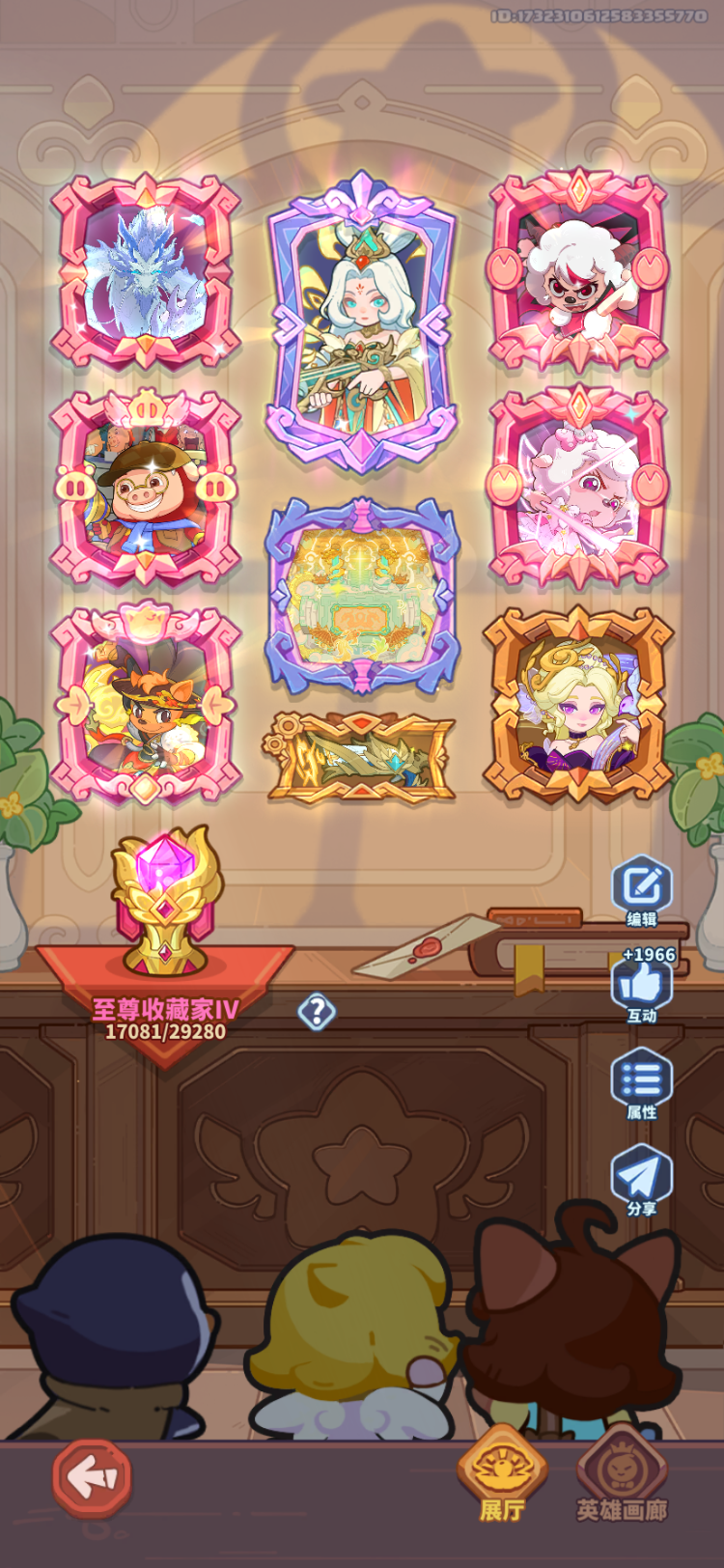Tap the 互动 thumbs-up button
The width and height of the screenshot is (724, 1568).
[x=642, y=987]
